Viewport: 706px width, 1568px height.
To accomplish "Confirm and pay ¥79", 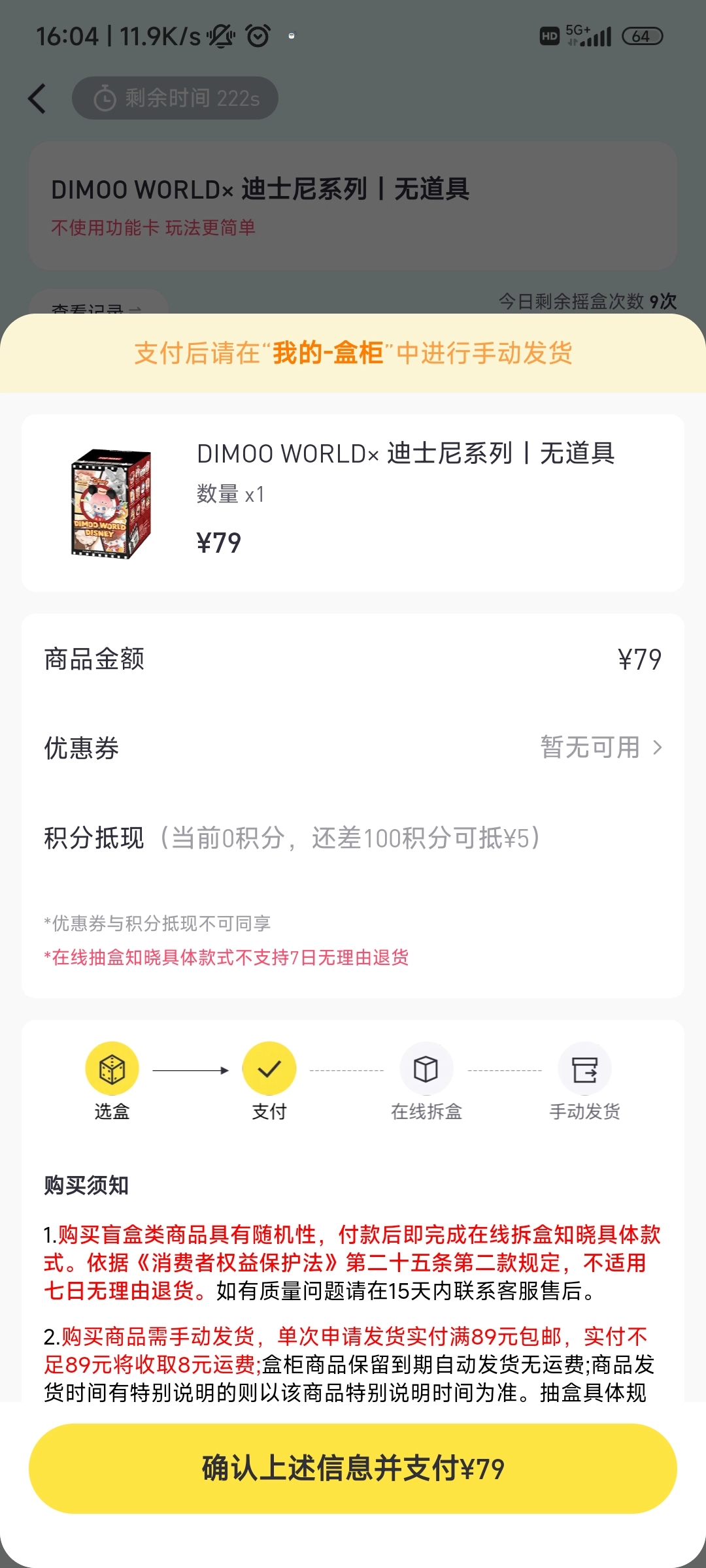I will click(x=353, y=1468).
